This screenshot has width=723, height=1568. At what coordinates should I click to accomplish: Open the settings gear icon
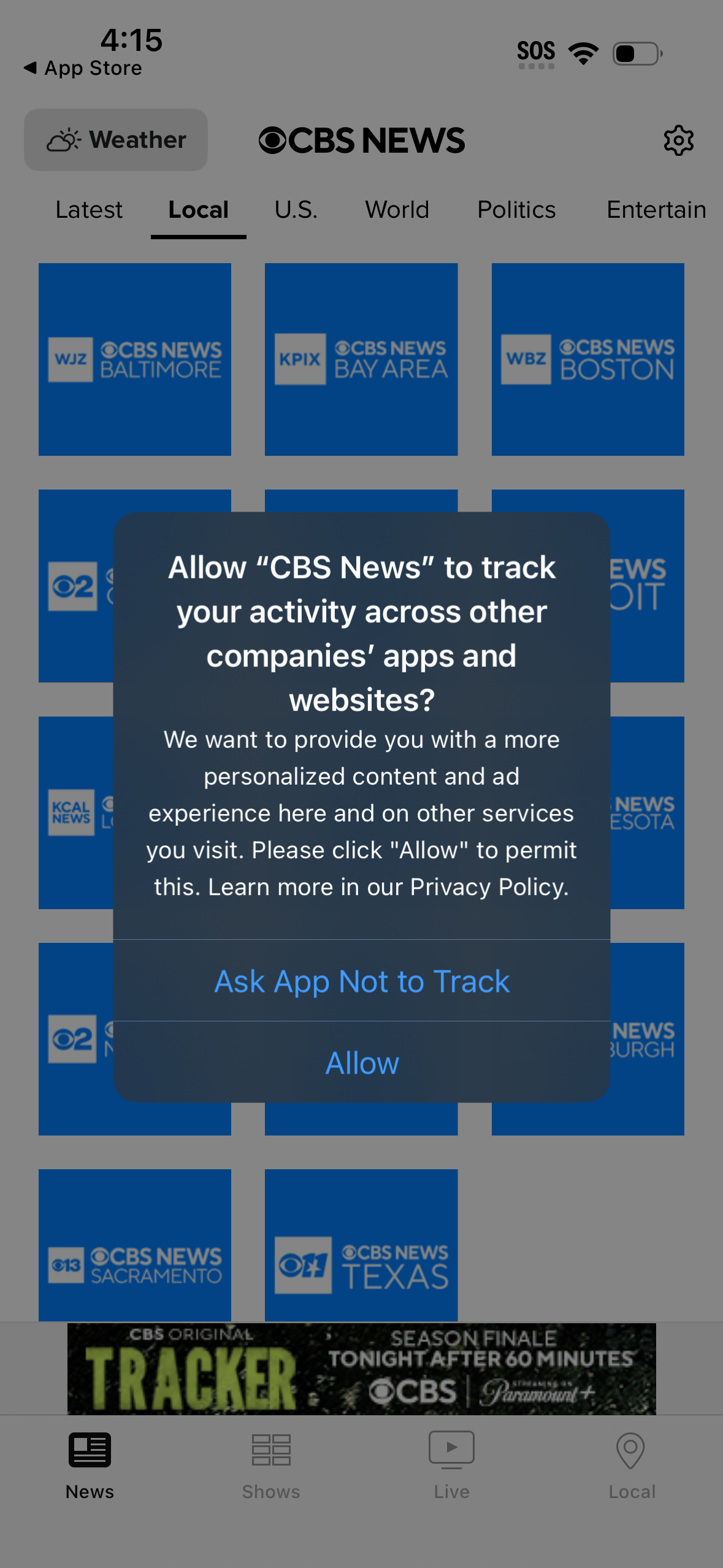(x=678, y=140)
